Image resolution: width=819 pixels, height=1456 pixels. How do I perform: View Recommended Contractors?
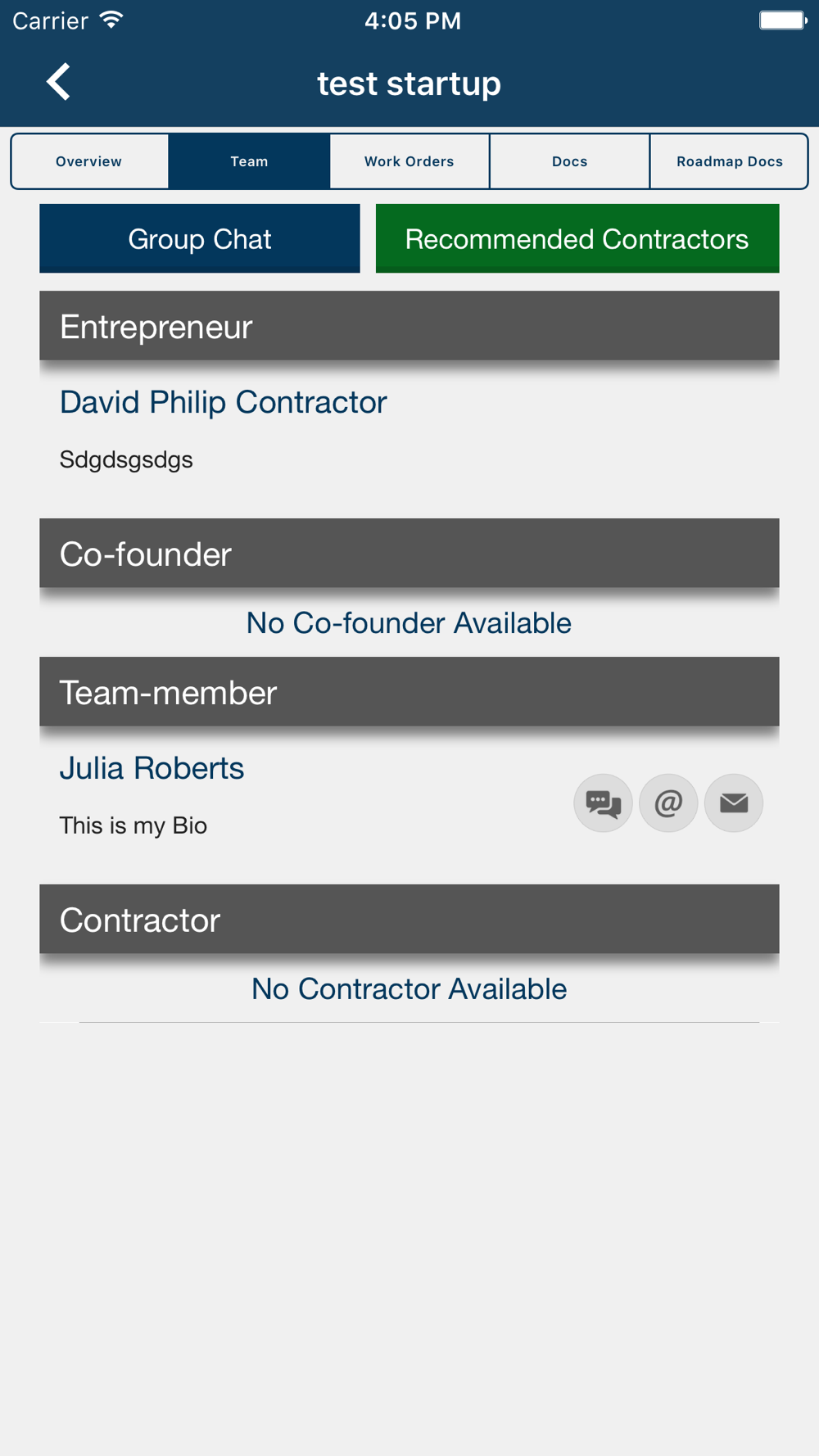point(577,238)
